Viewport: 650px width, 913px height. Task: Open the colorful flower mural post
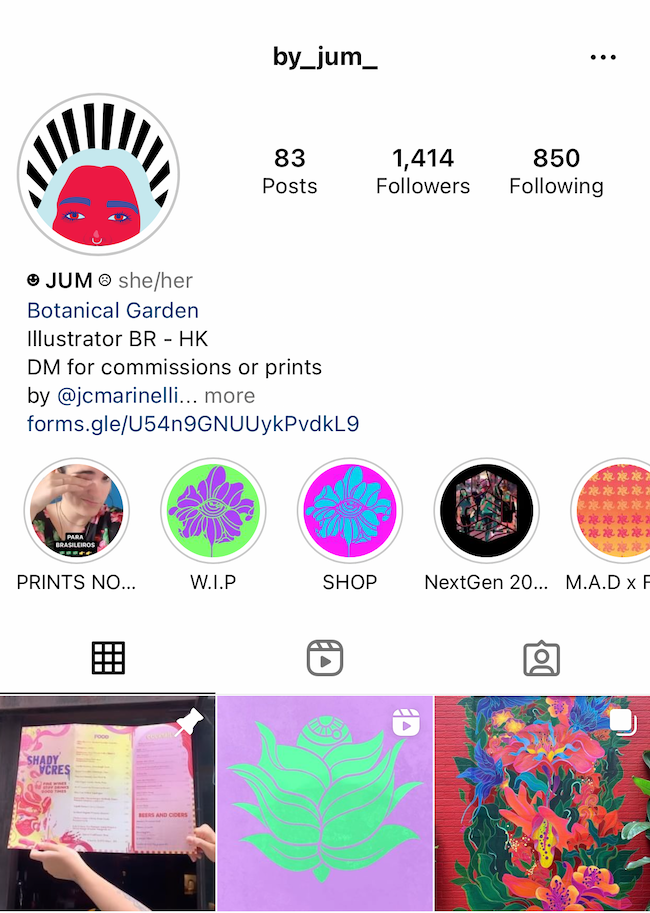point(542,804)
